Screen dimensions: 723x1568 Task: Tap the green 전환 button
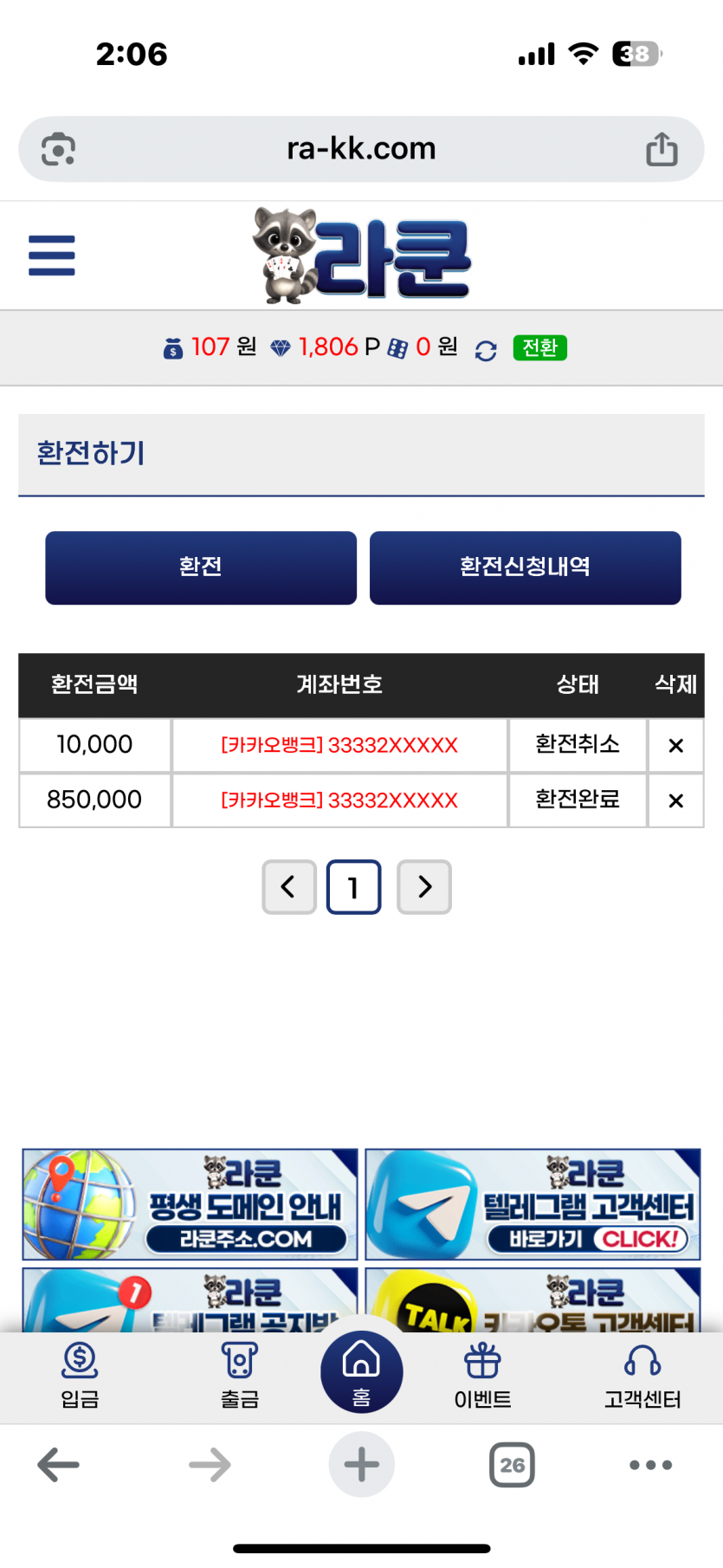point(539,348)
